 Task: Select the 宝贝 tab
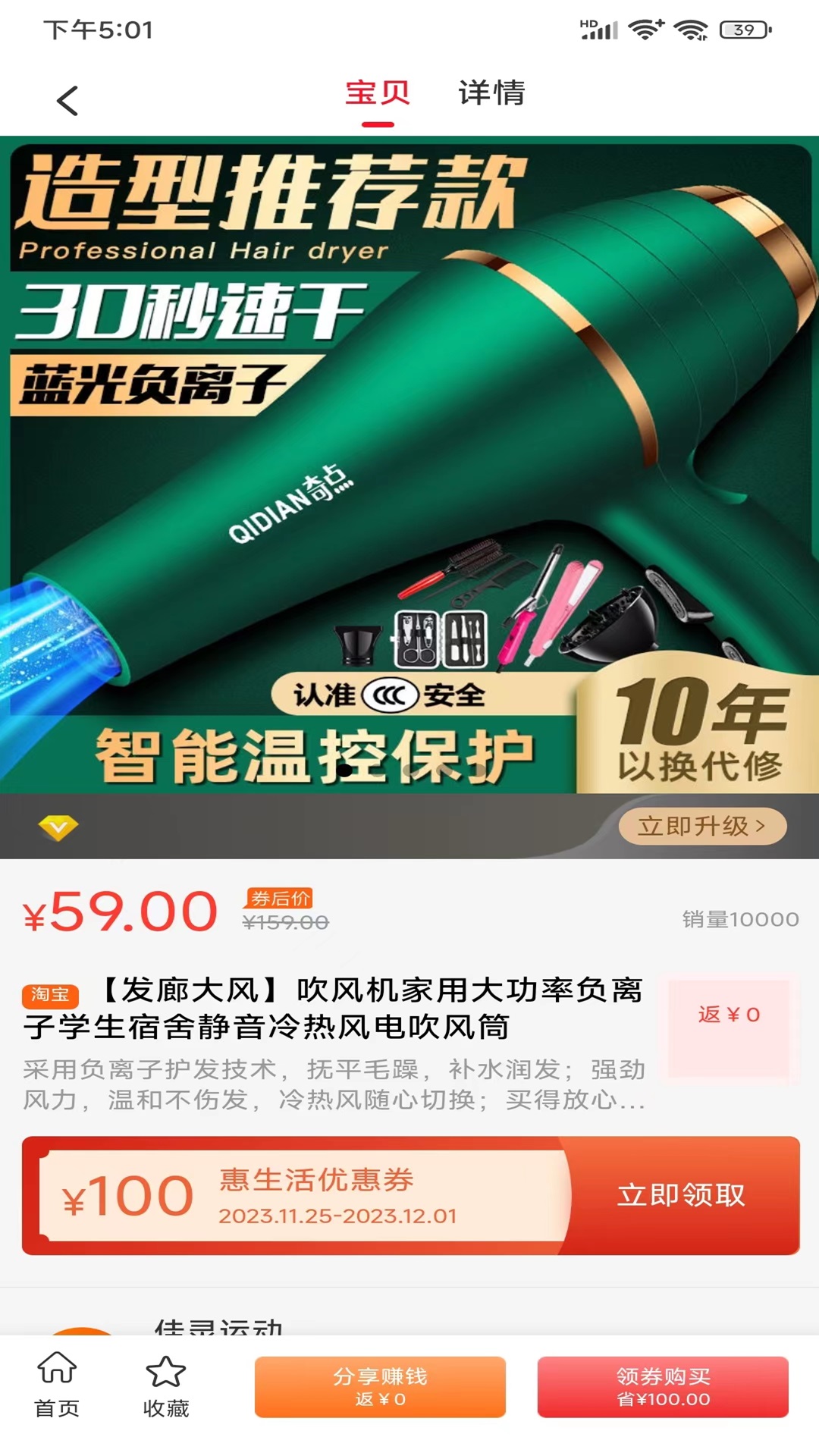pyautogui.click(x=378, y=93)
